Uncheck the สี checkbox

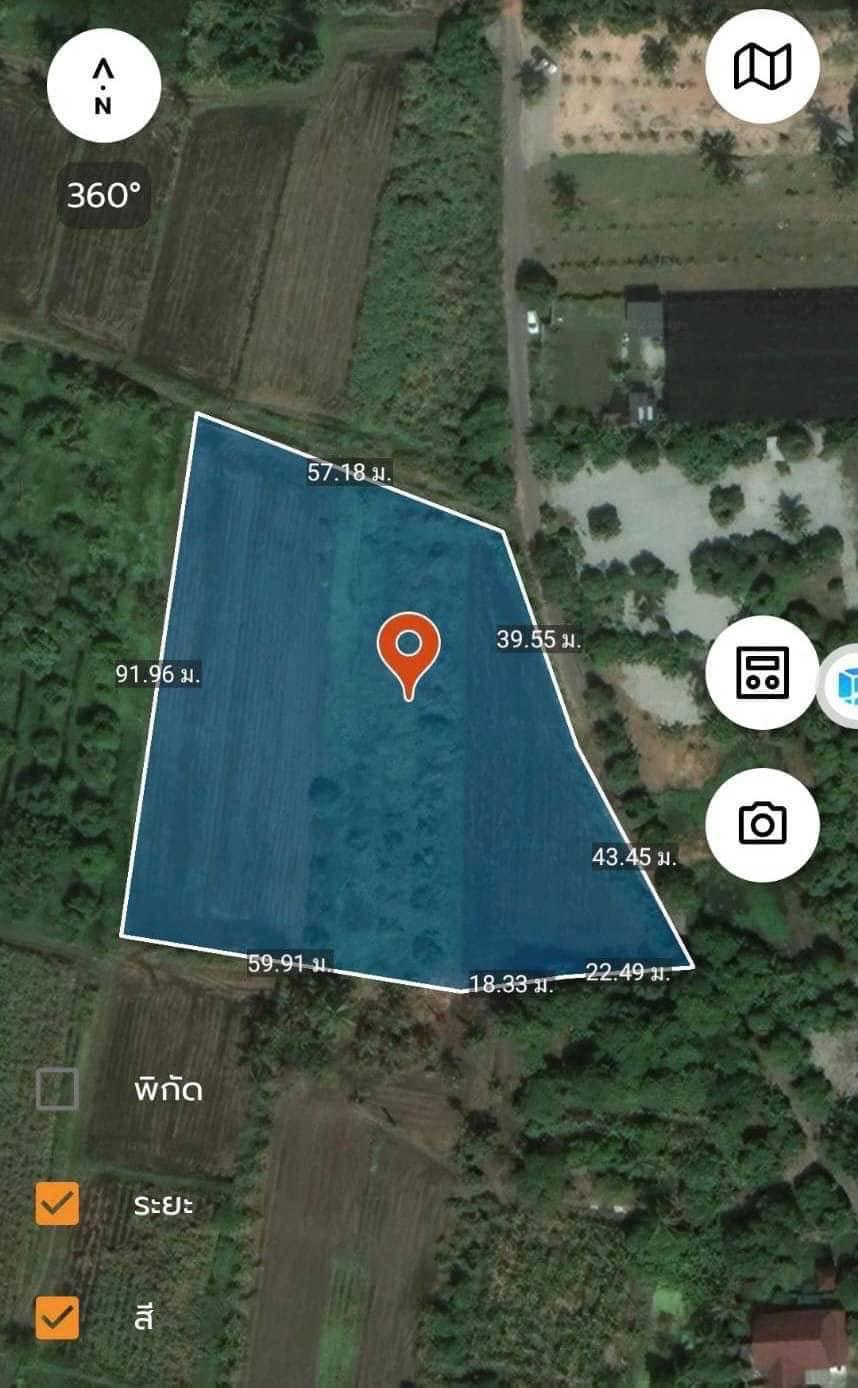(57, 1318)
